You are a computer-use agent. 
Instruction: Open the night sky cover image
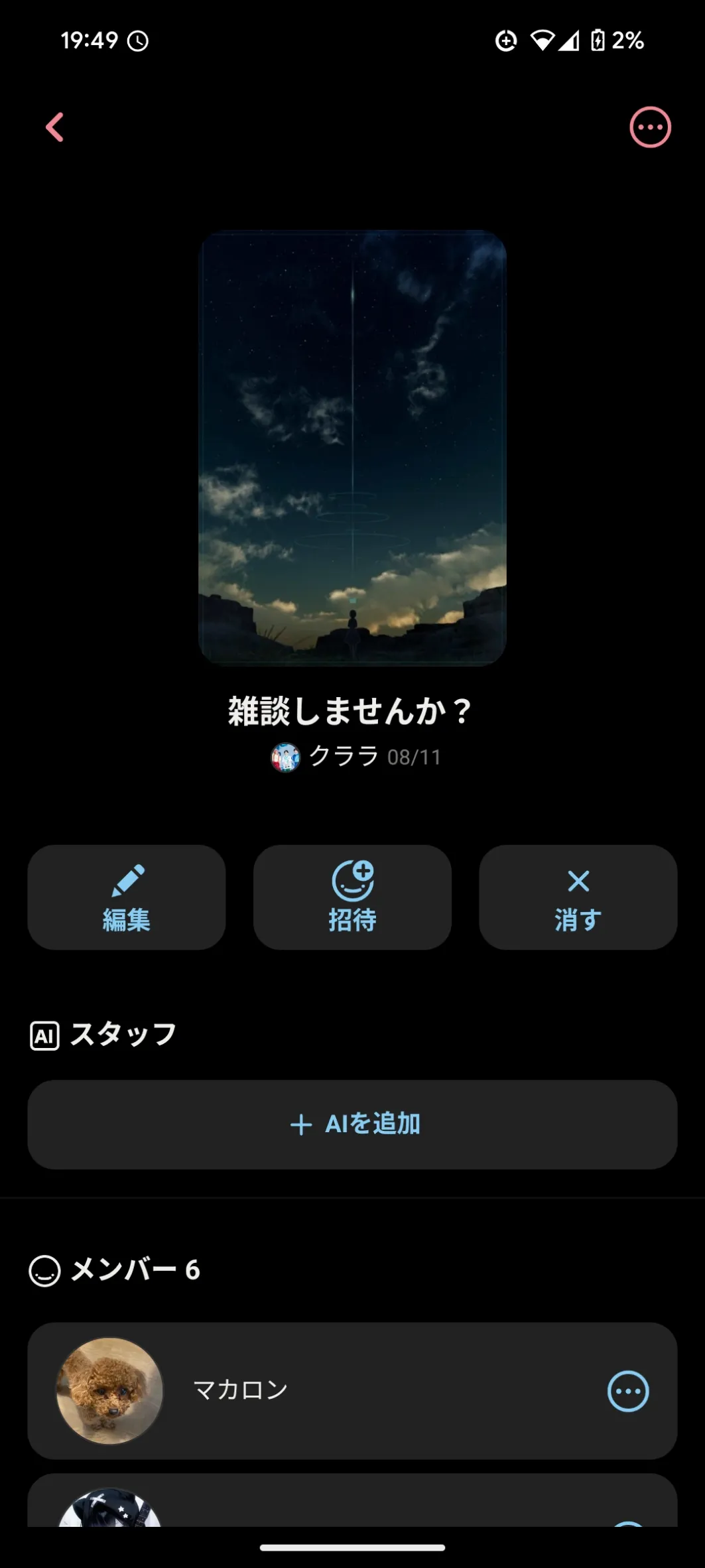352,448
